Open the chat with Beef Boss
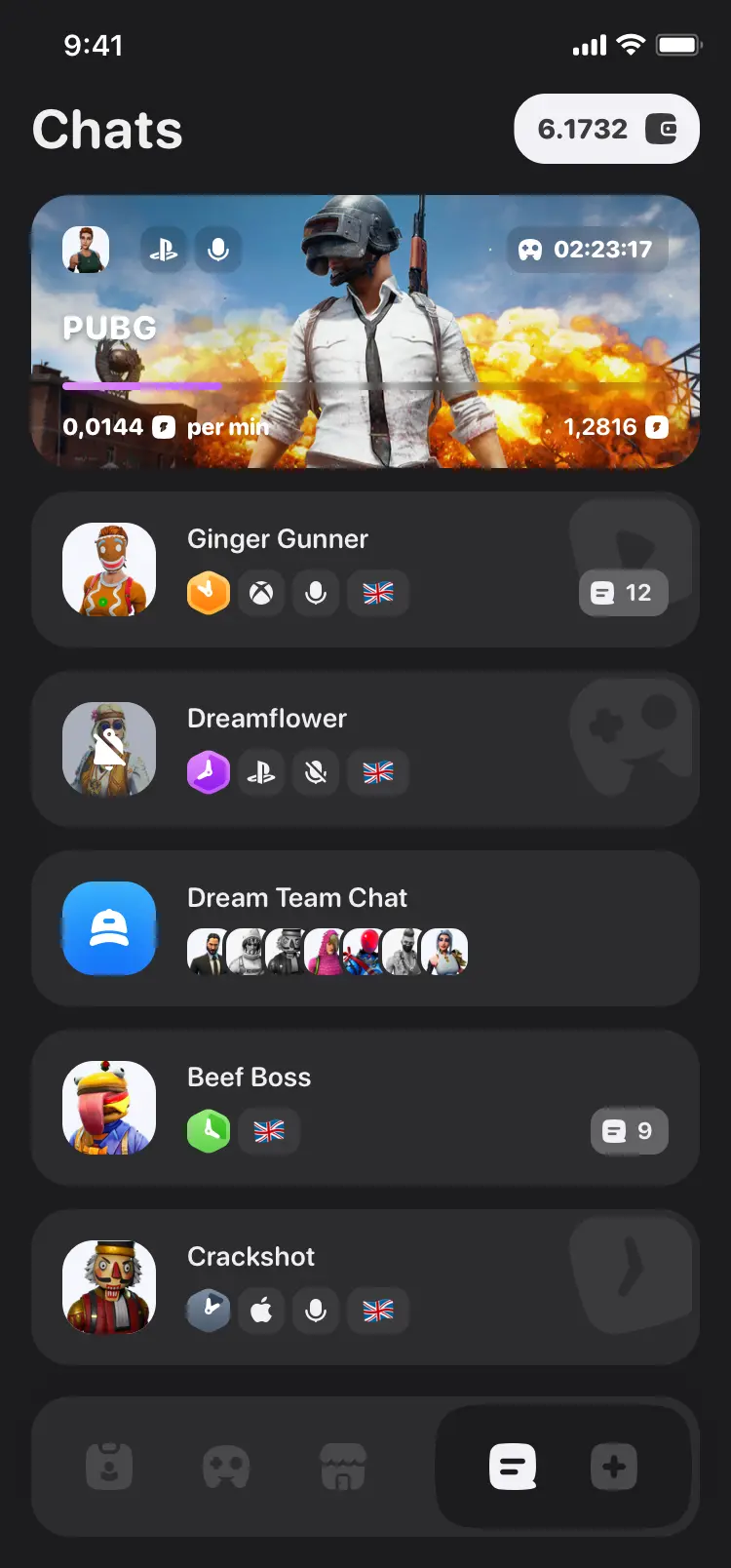This screenshot has width=731, height=1568. (365, 1108)
